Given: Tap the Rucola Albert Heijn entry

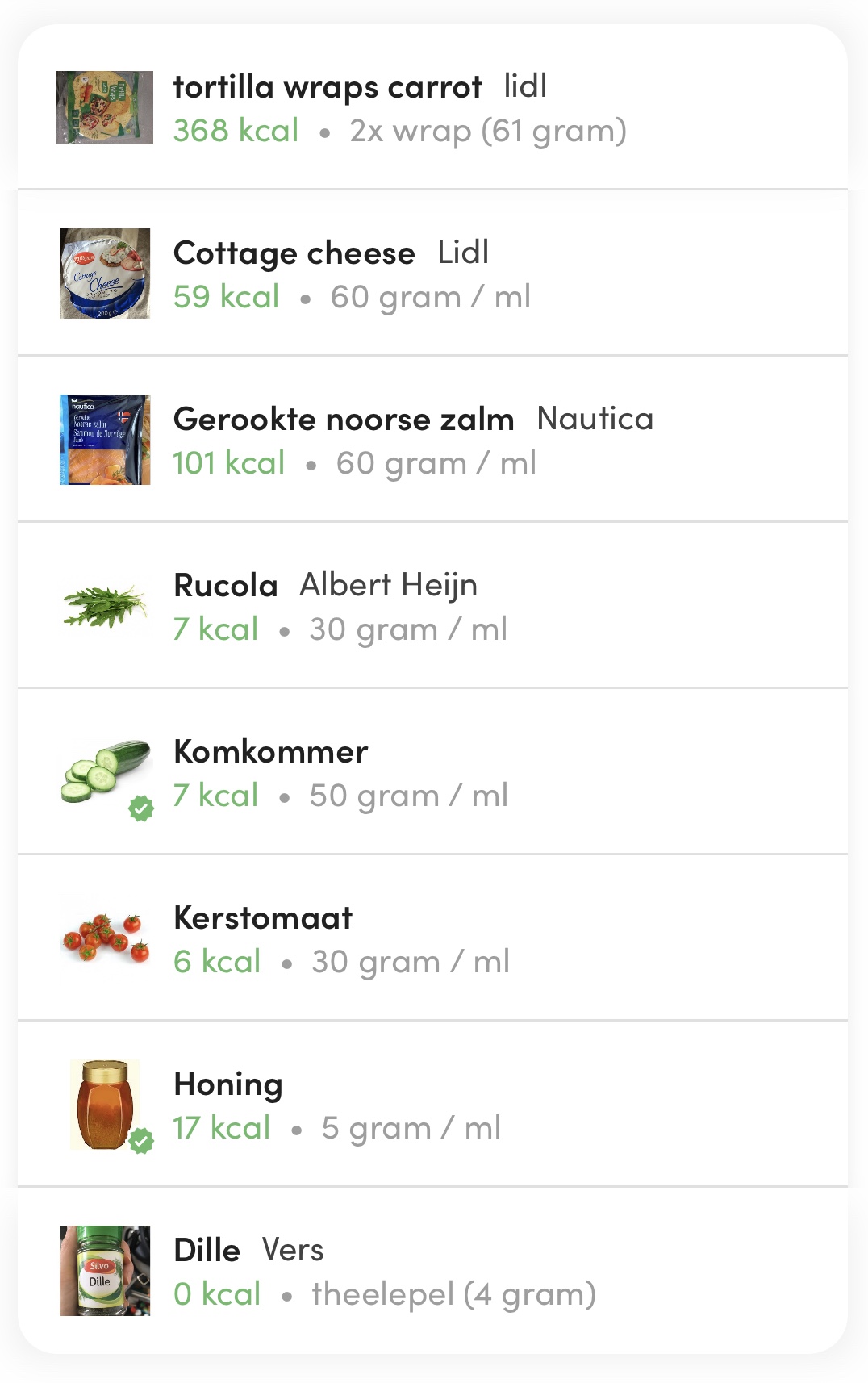Looking at the screenshot, I should (x=432, y=607).
